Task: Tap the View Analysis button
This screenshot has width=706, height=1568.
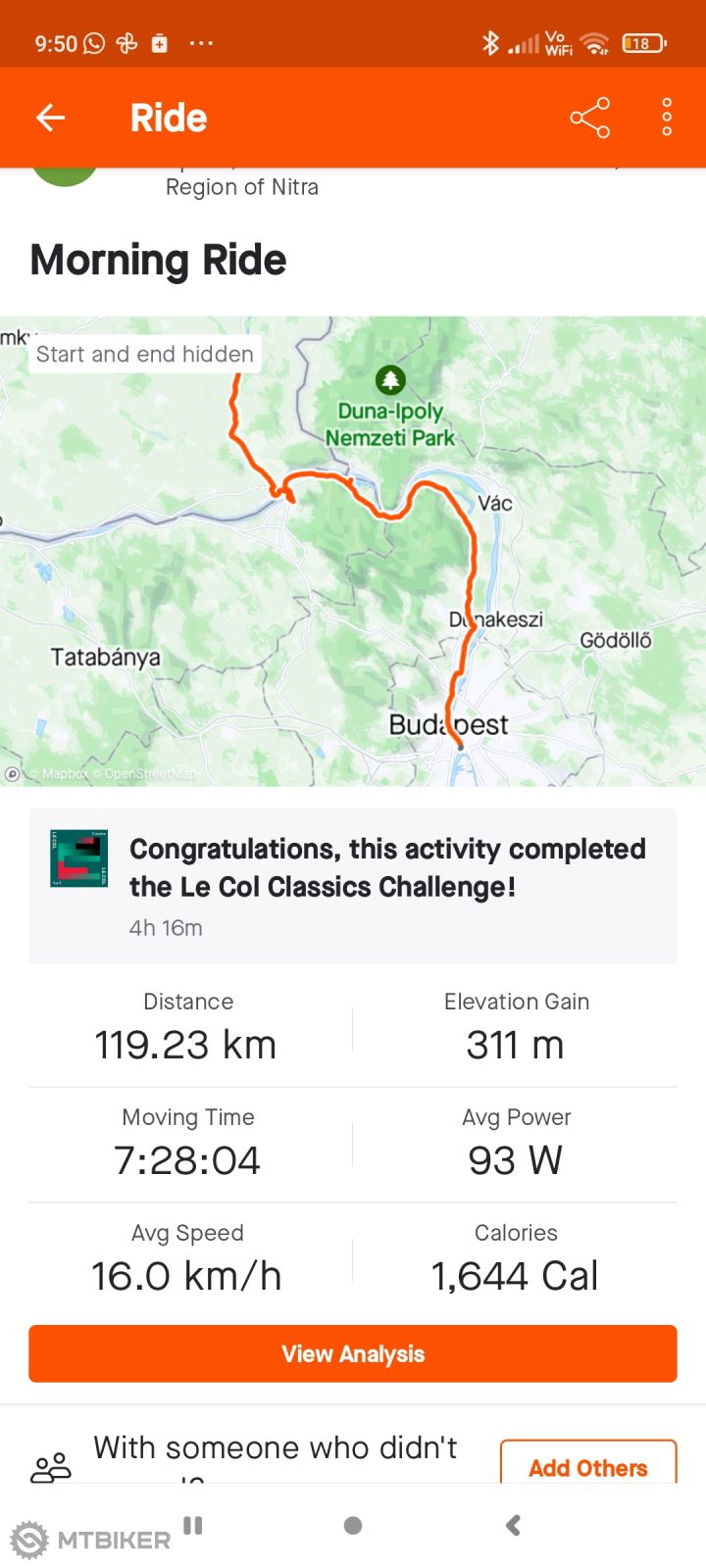Action: pos(353,1353)
